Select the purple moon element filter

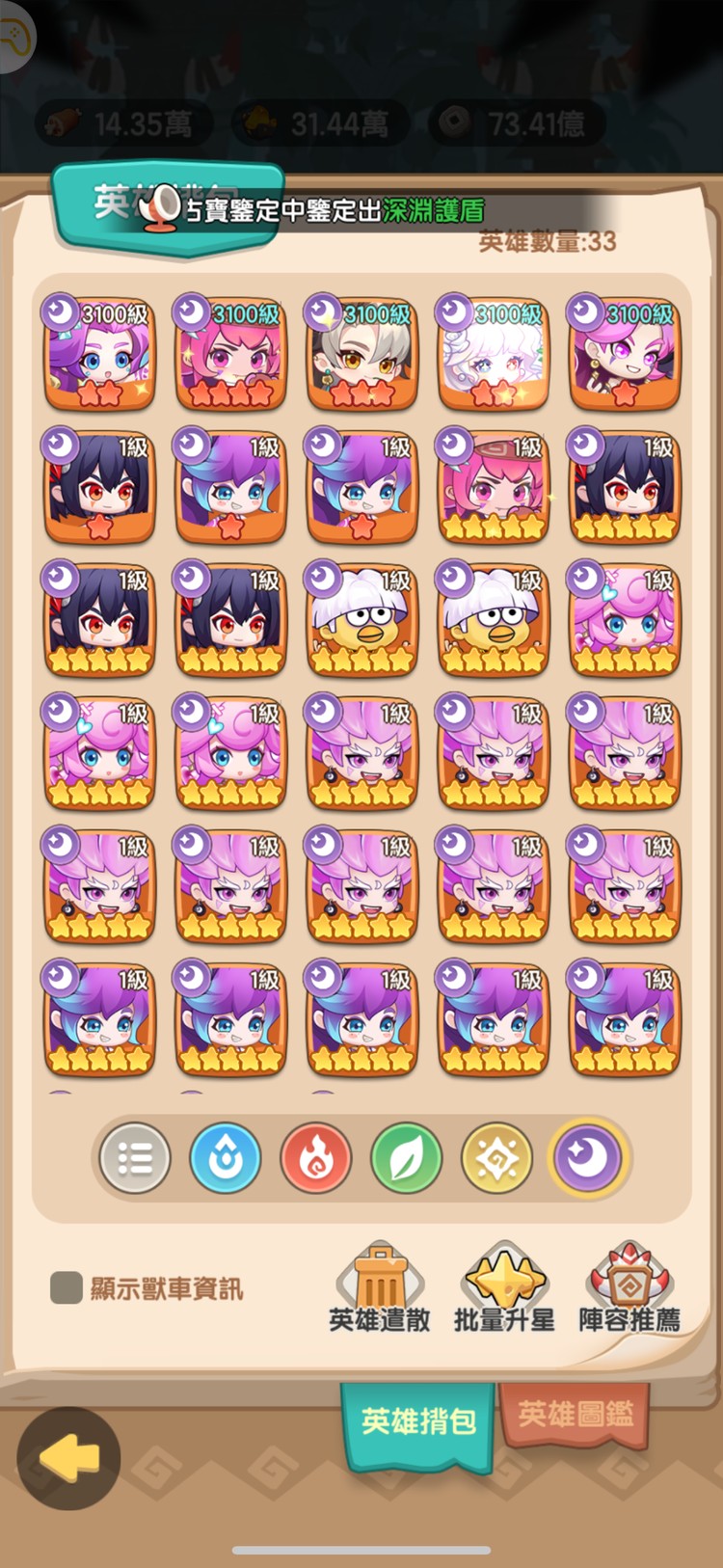587,1158
